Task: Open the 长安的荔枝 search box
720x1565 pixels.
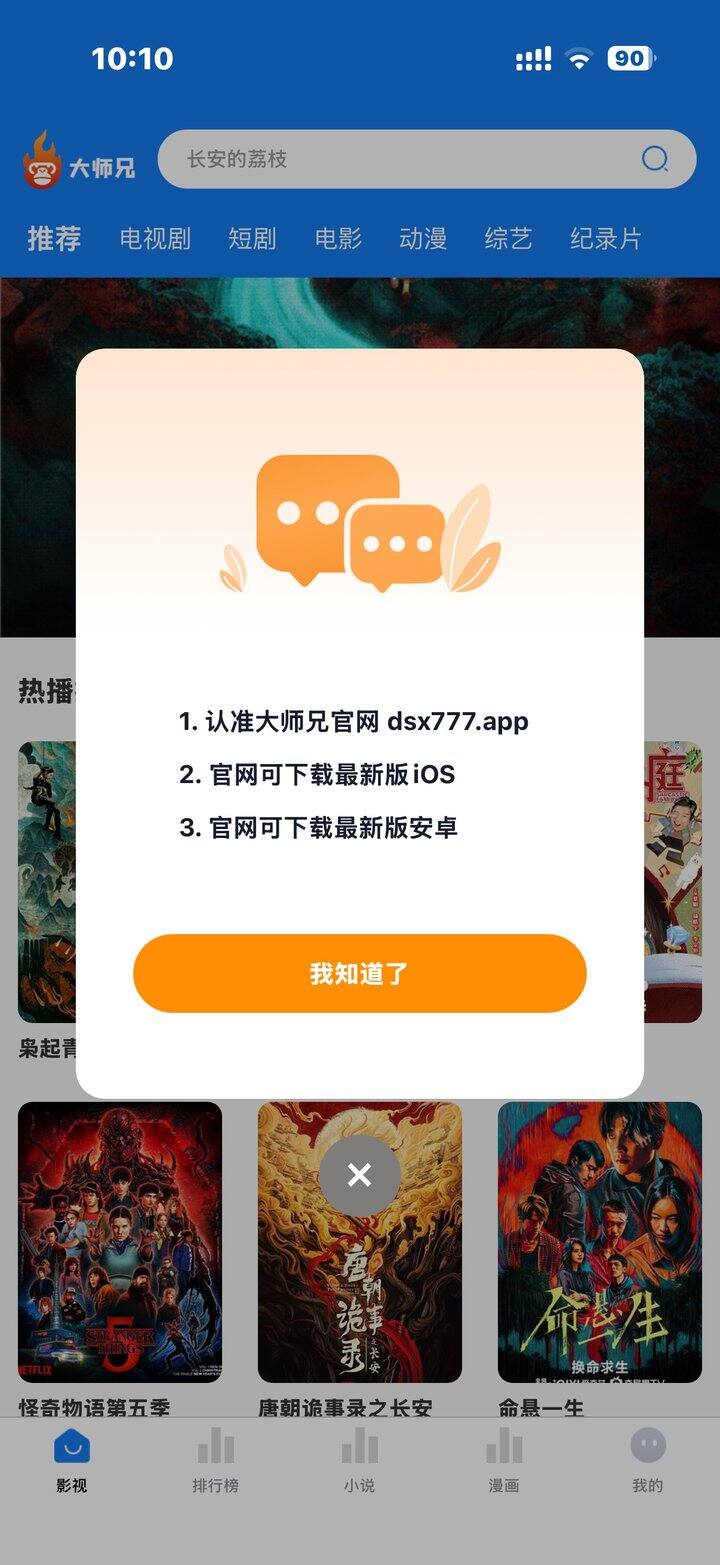Action: click(x=400, y=159)
